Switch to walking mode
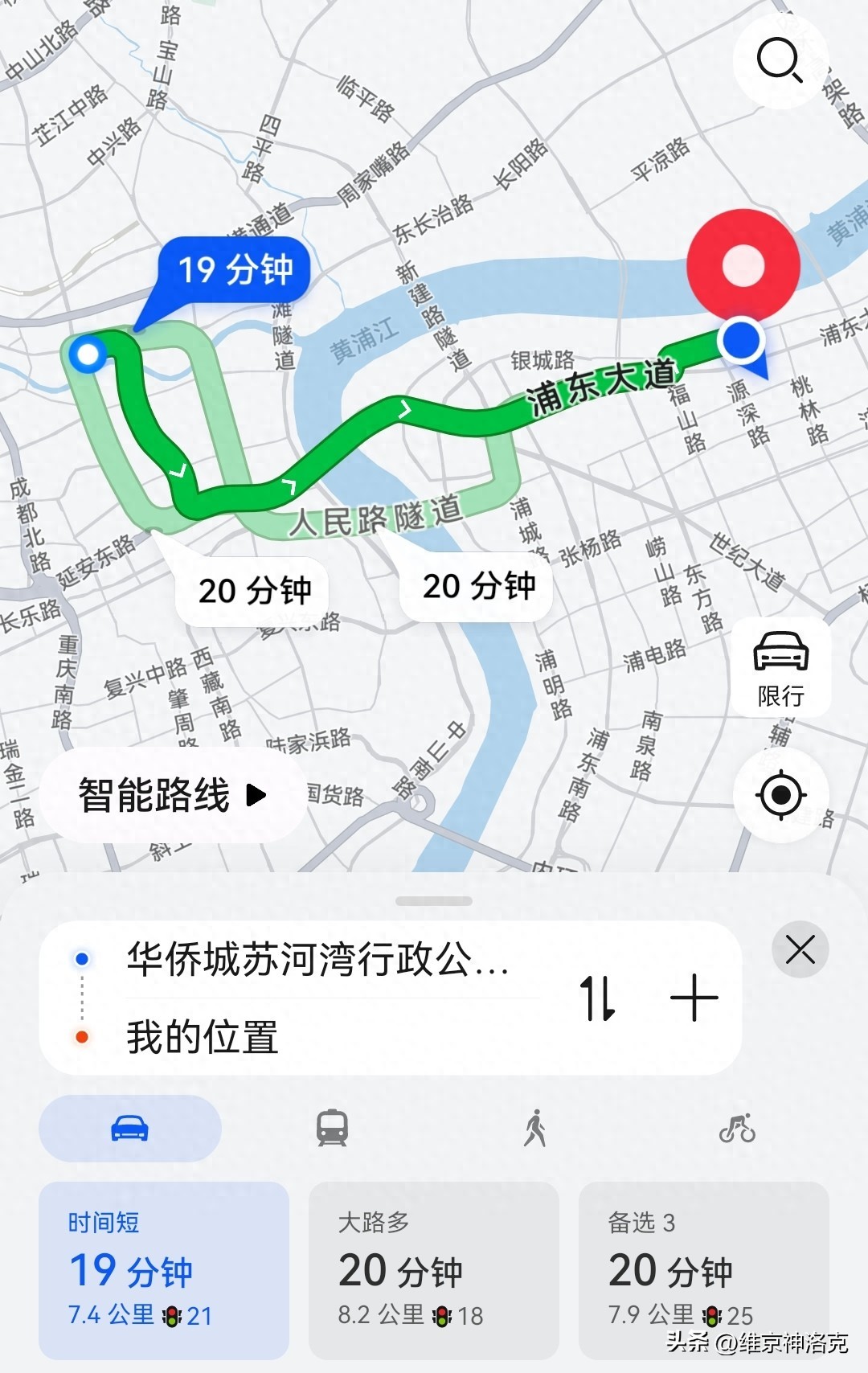Screen dimensions: 868x1373 tap(534, 1128)
